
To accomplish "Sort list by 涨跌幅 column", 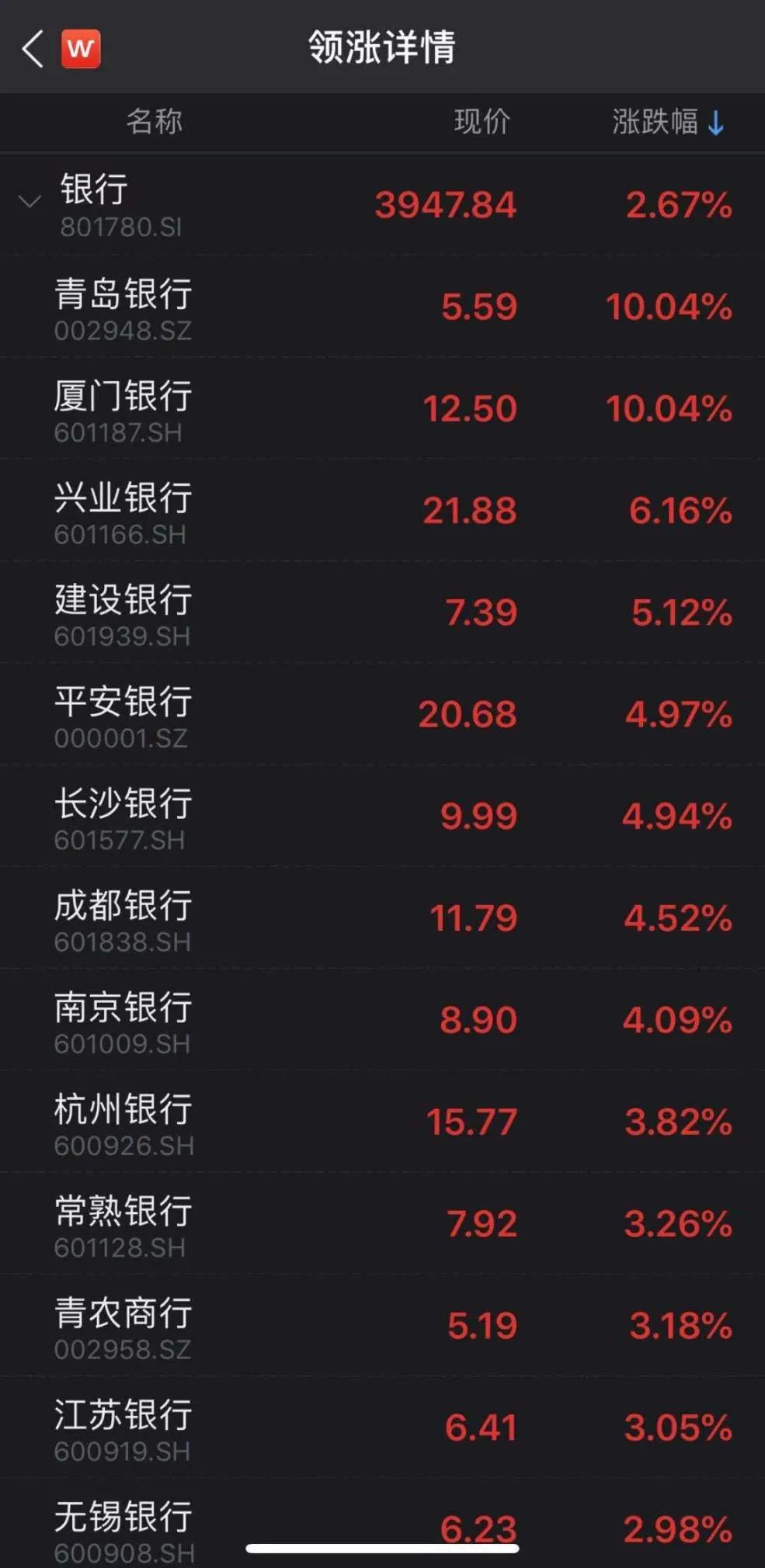I will point(667,122).
